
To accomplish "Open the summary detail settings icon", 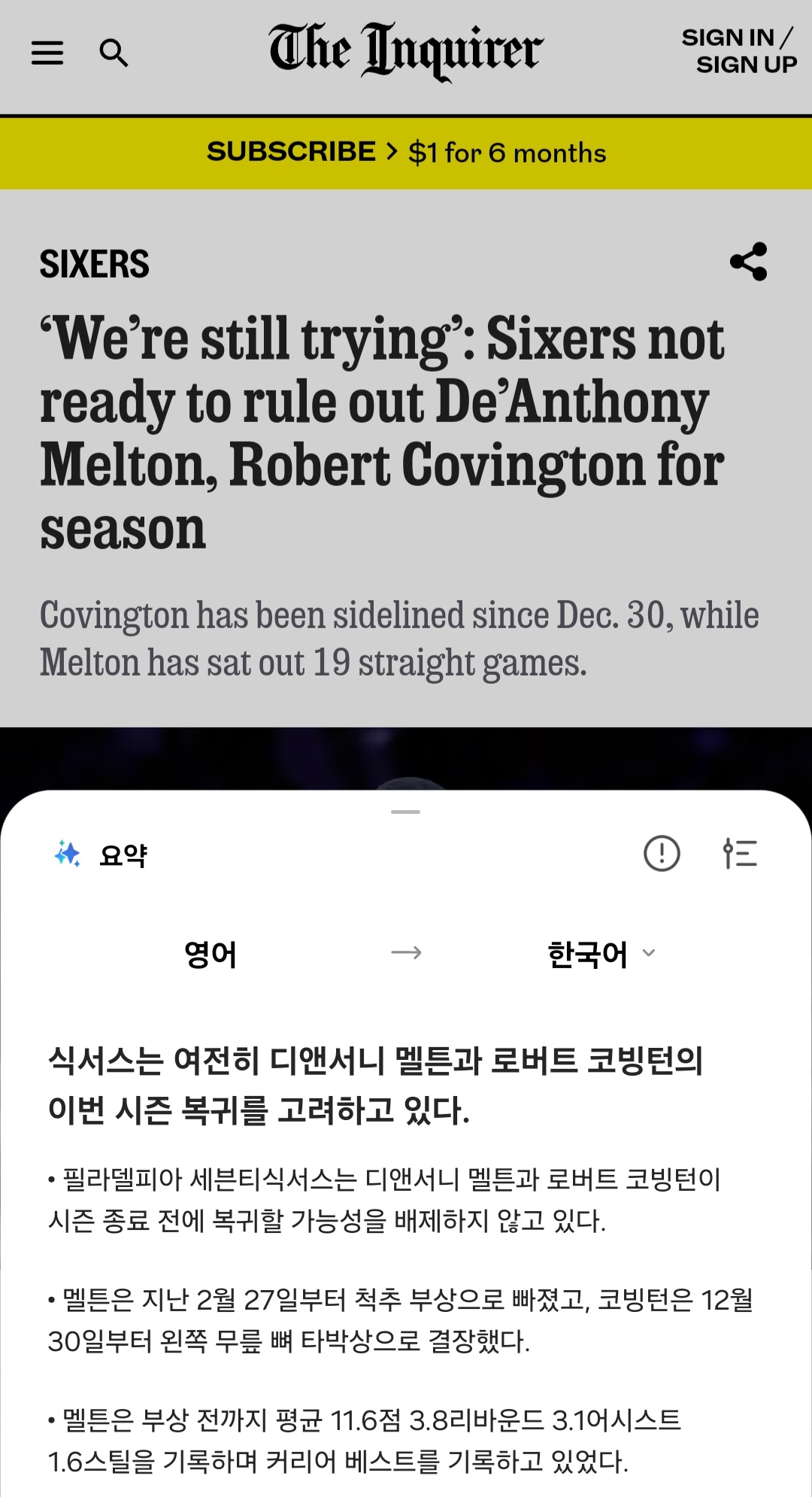I will click(740, 854).
